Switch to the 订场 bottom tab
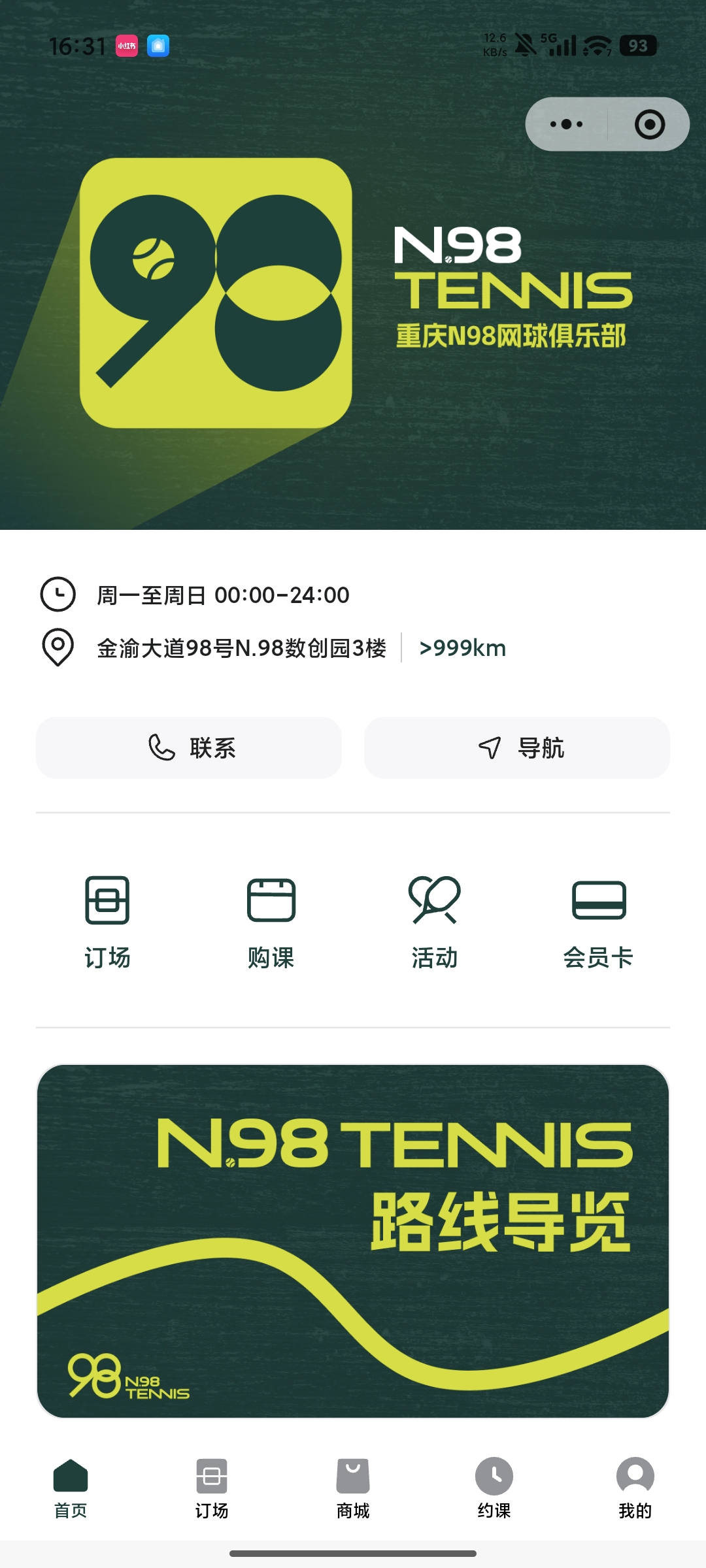 [212, 1490]
